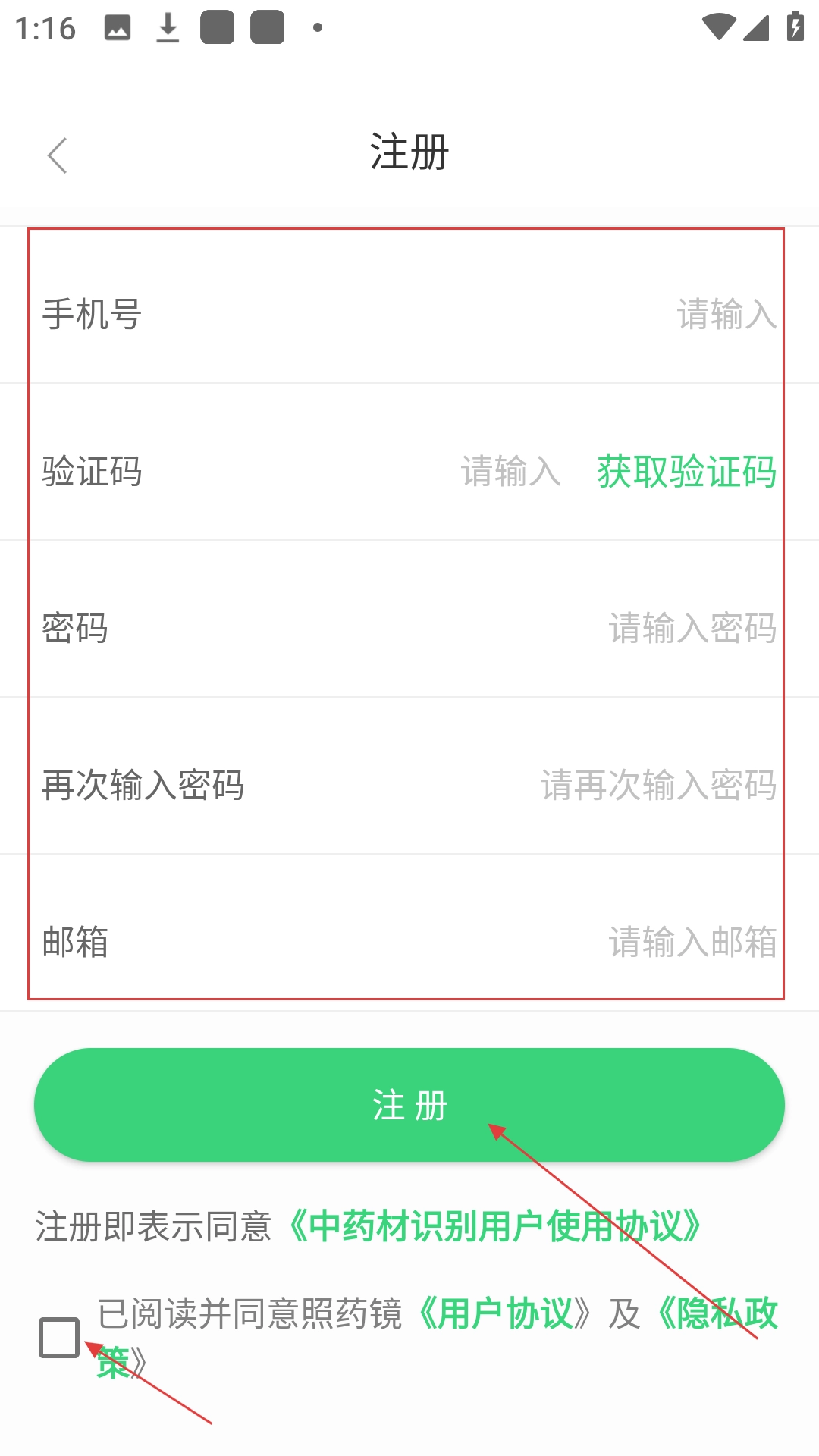The width and height of the screenshot is (819, 1456).
Task: Tap the green 注册 button
Action: (x=409, y=1105)
